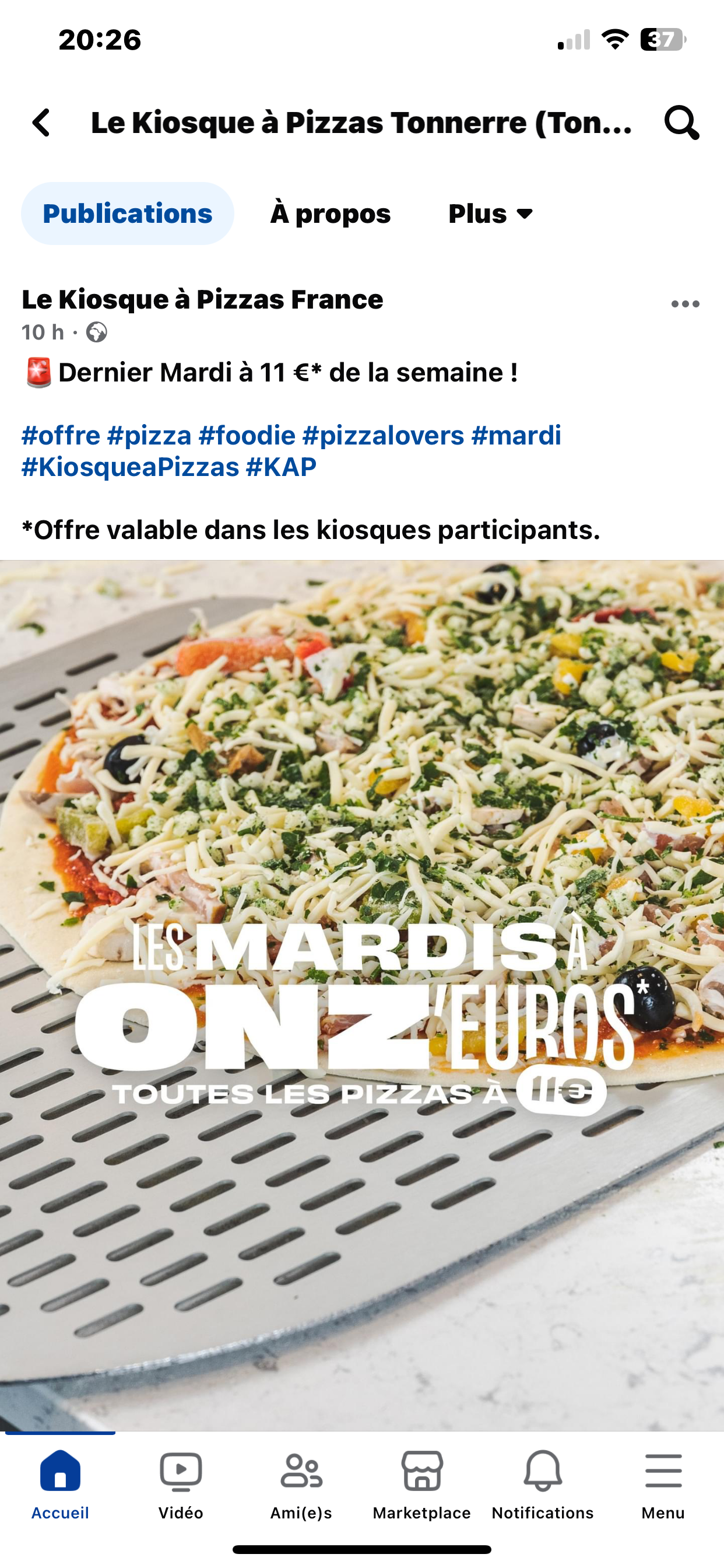This screenshot has height=1568, width=724.
Task: Tap the #offre hashtag
Action: (61, 436)
